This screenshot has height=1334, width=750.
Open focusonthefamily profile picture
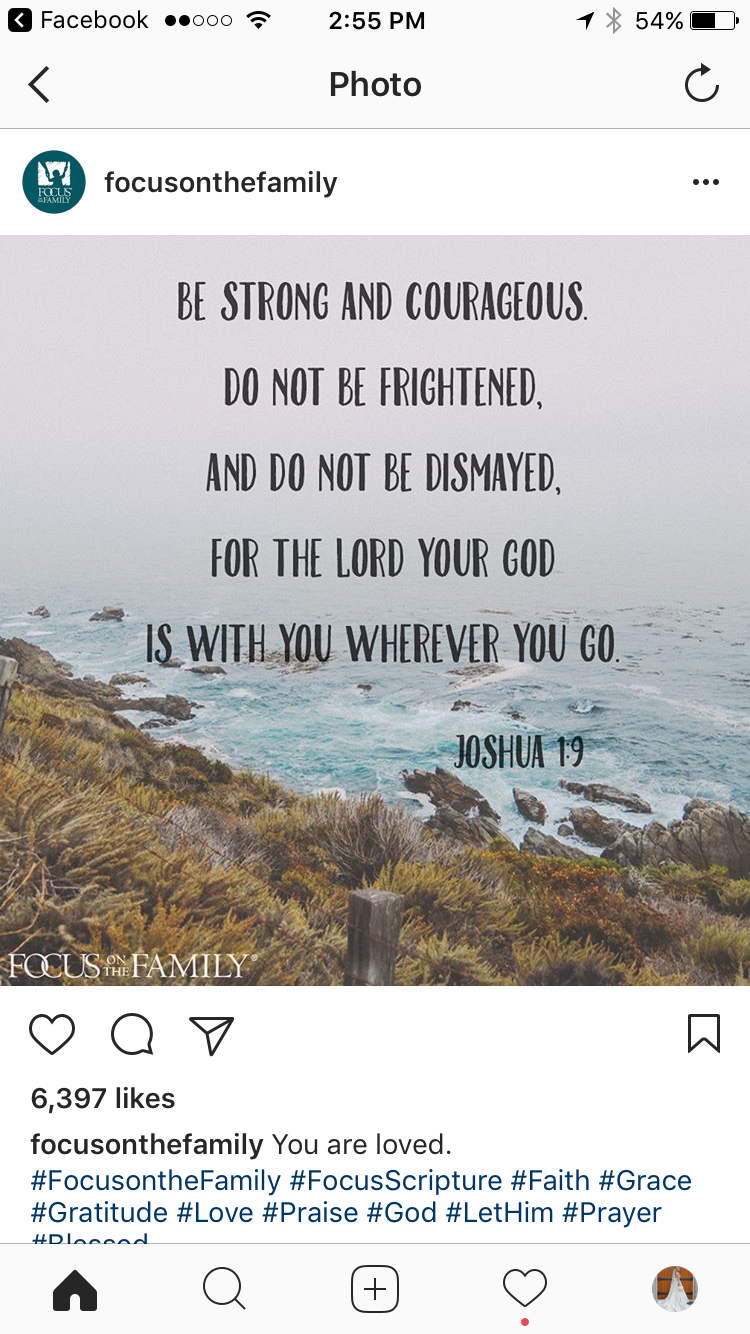pyautogui.click(x=54, y=182)
